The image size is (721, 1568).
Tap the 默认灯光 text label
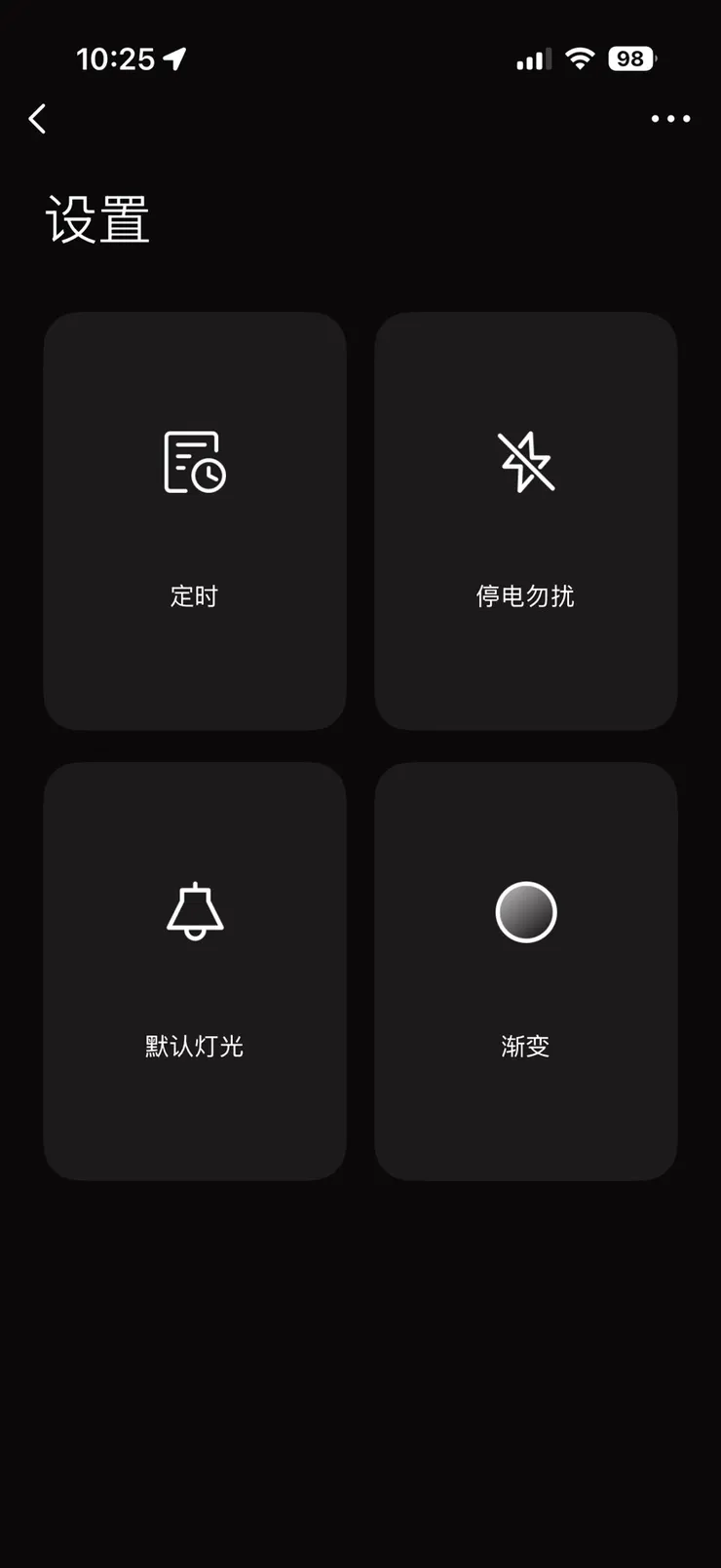coord(194,1046)
